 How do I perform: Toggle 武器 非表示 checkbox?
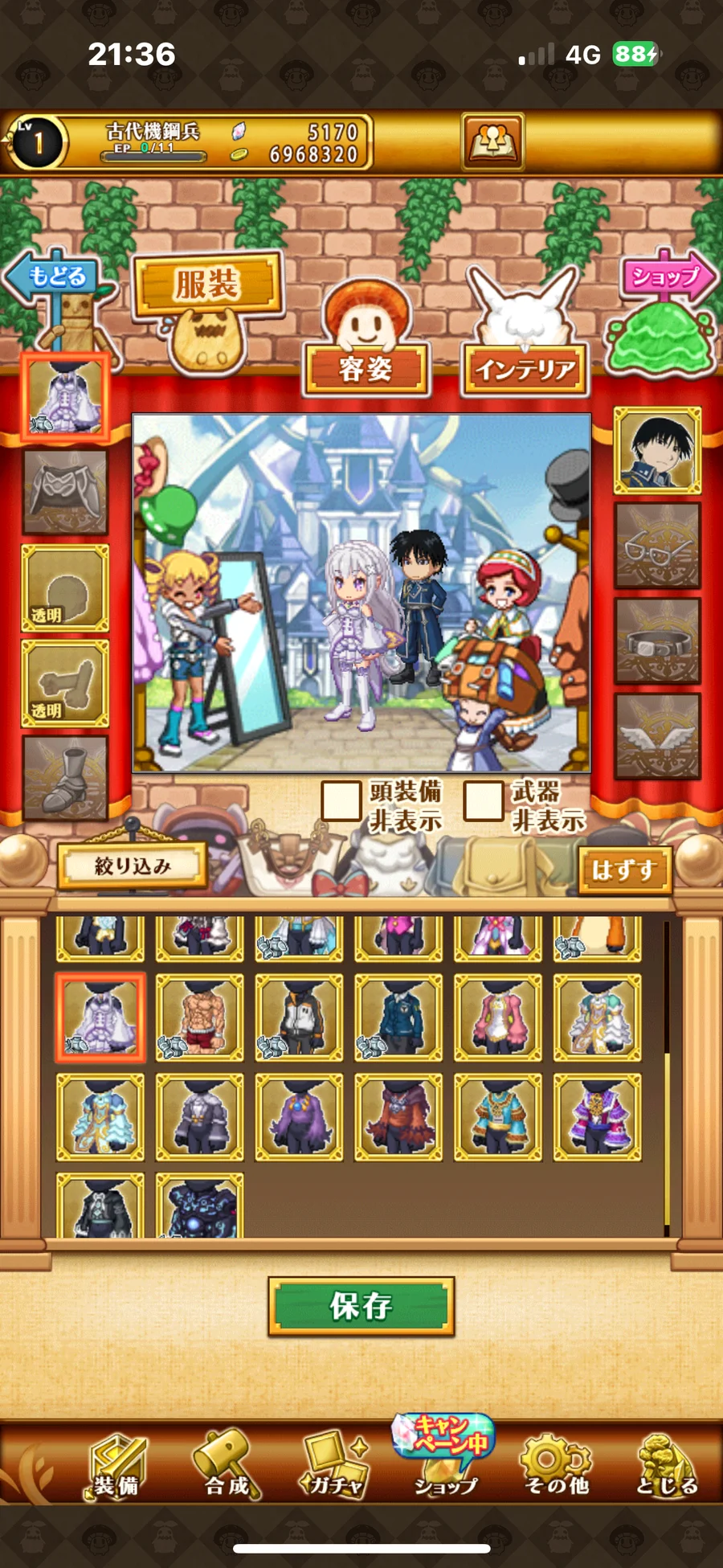coord(484,800)
